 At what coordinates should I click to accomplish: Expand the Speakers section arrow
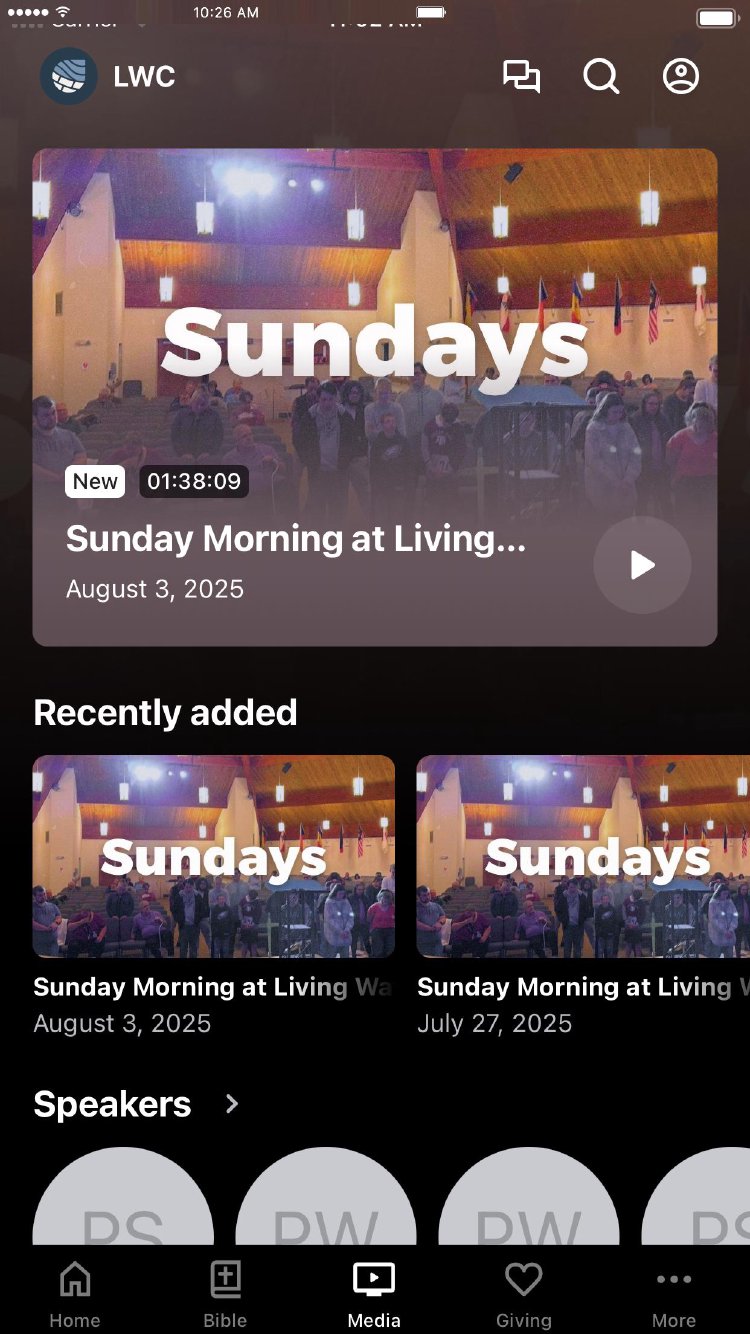pos(232,1104)
